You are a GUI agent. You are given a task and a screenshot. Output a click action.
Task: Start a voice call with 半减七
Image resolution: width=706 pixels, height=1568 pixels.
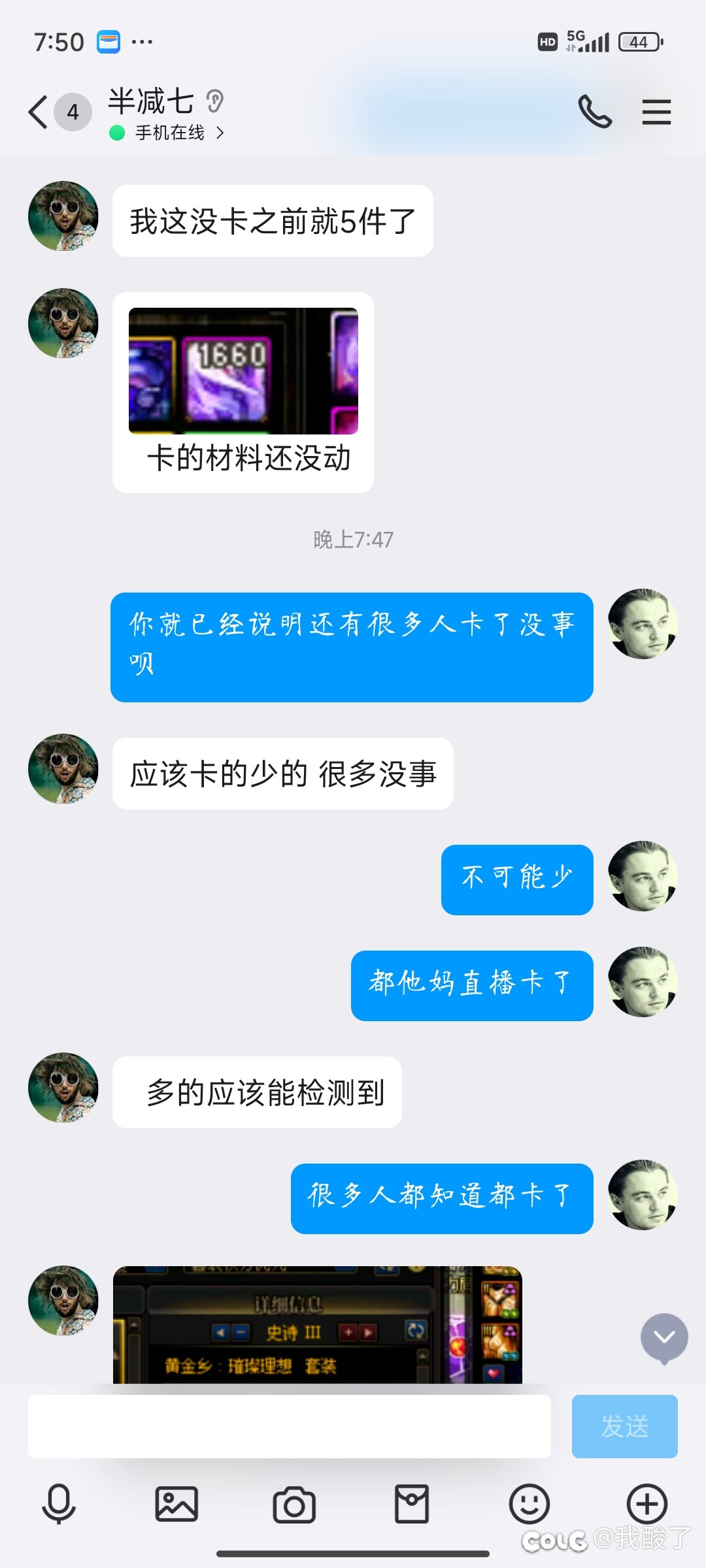pos(595,112)
